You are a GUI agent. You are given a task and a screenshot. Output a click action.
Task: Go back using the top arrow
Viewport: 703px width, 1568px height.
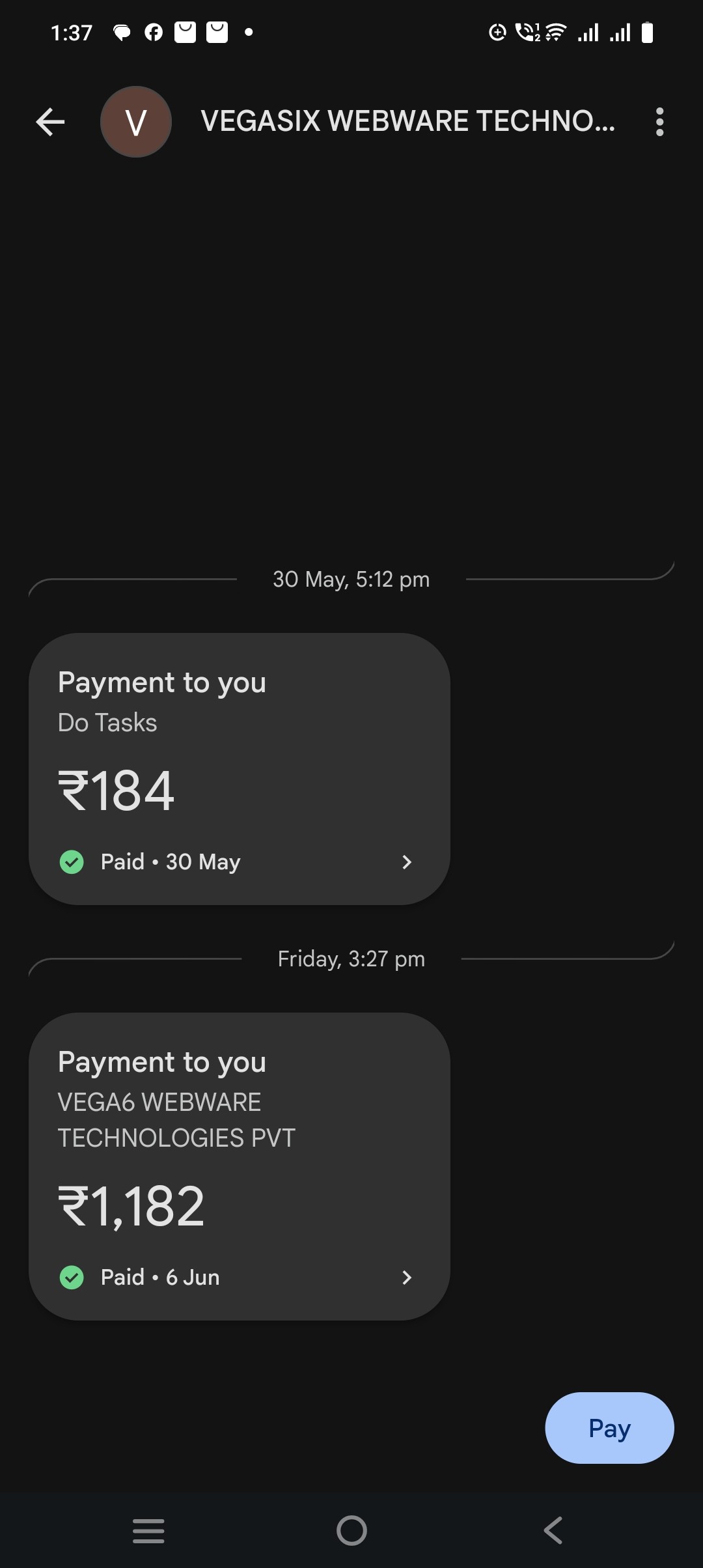50,122
